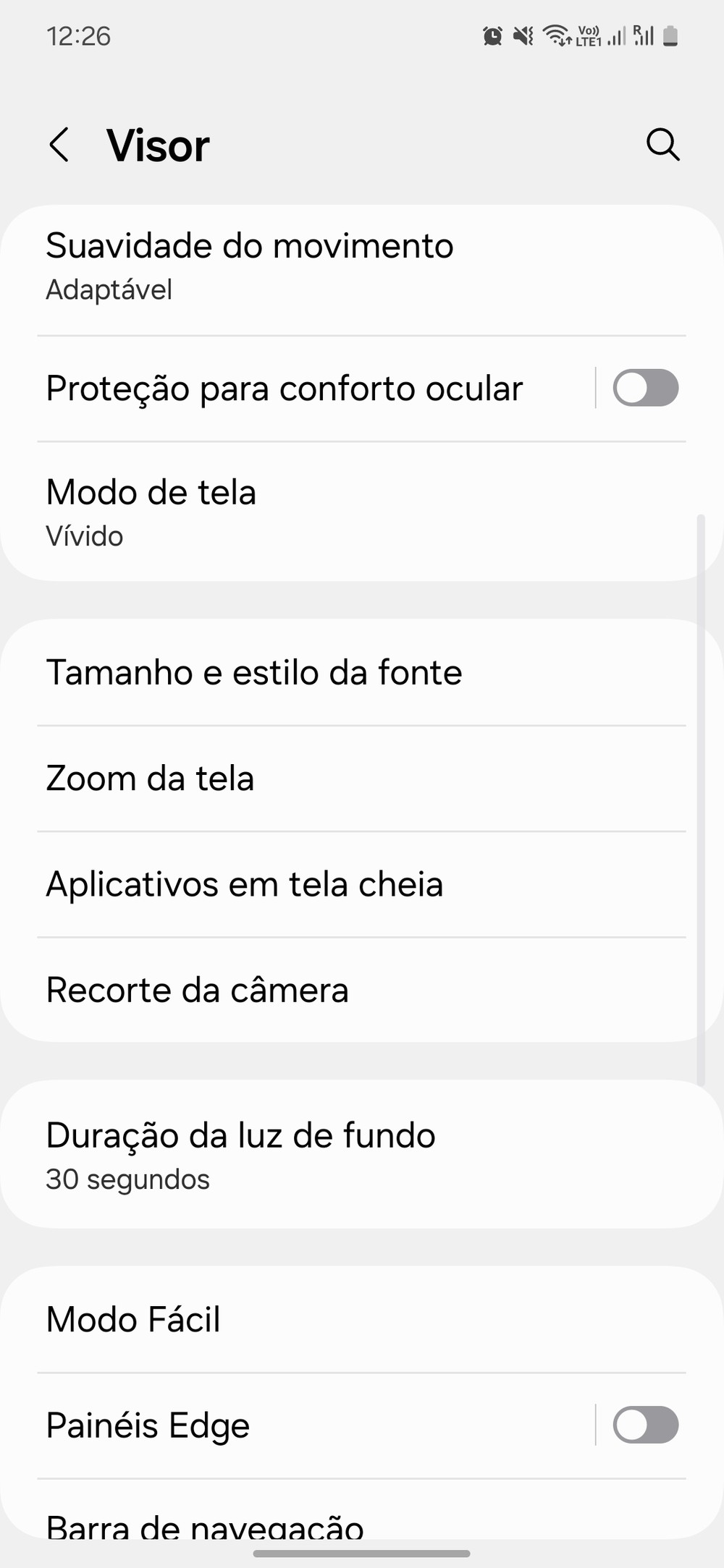Viewport: 724px width, 1568px height.
Task: Open Modo de tela options
Action: pos(151,512)
